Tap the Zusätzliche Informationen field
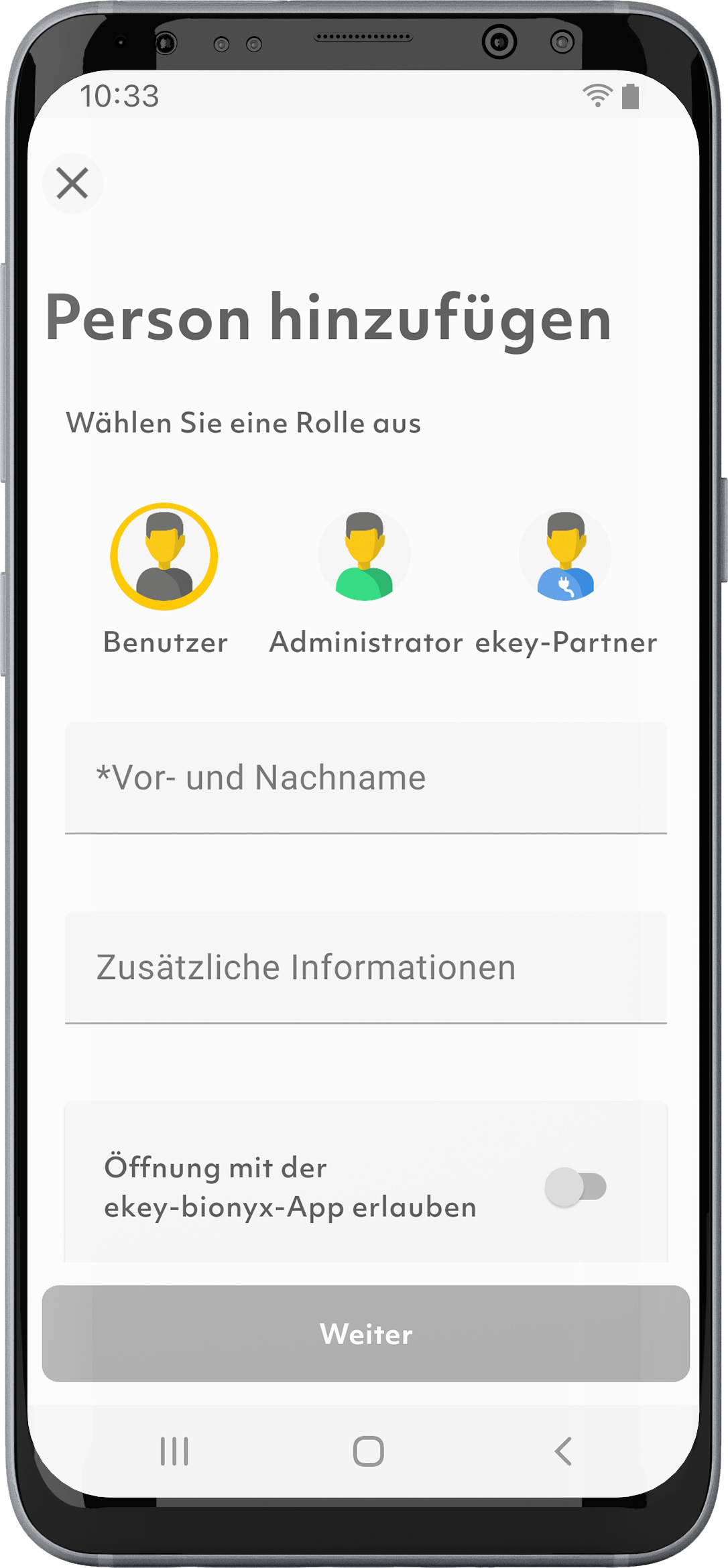728x1568 pixels. [x=366, y=968]
